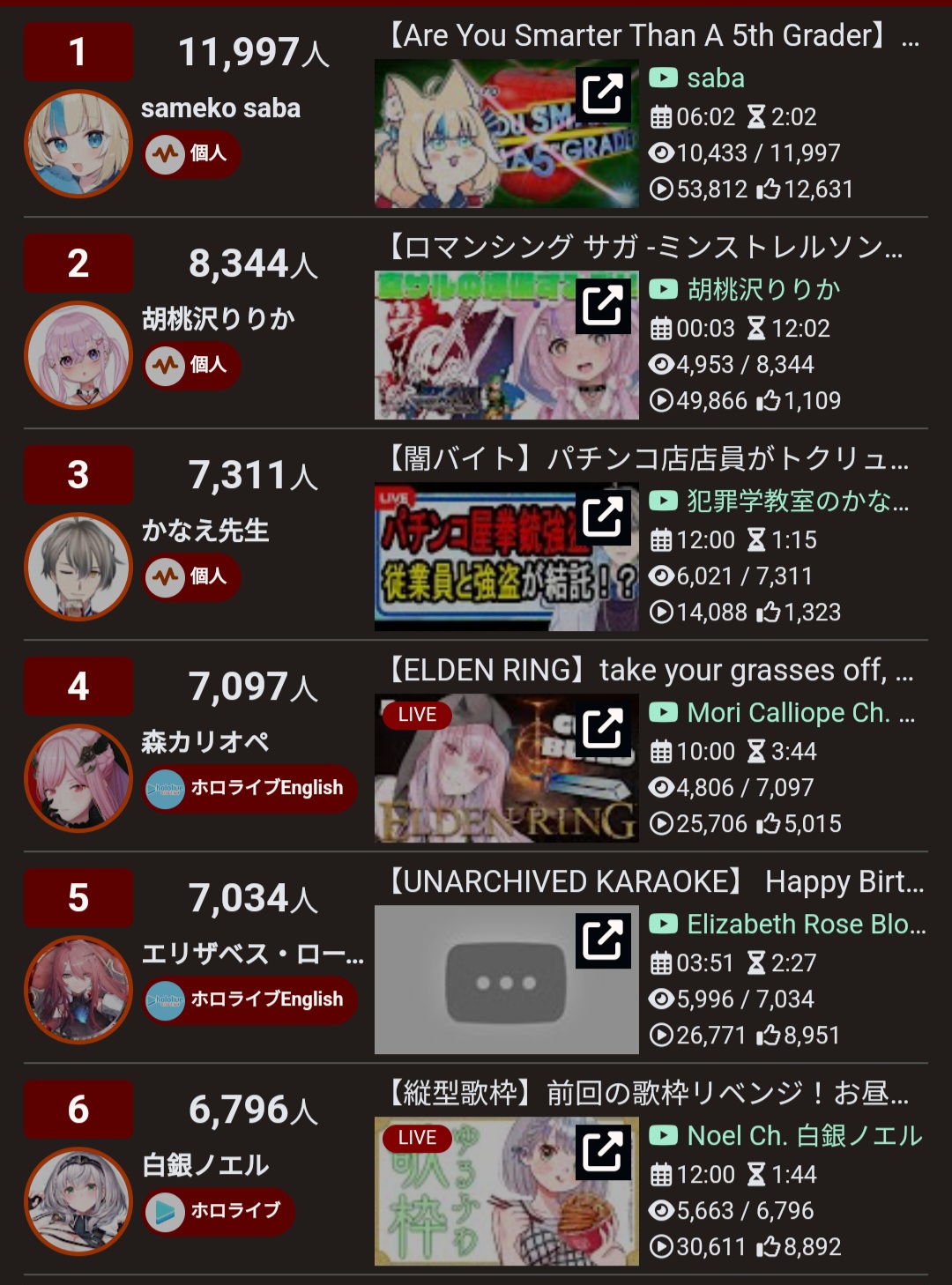Open sameko saba's avatar profile
The image size is (952, 1285).
point(78,144)
